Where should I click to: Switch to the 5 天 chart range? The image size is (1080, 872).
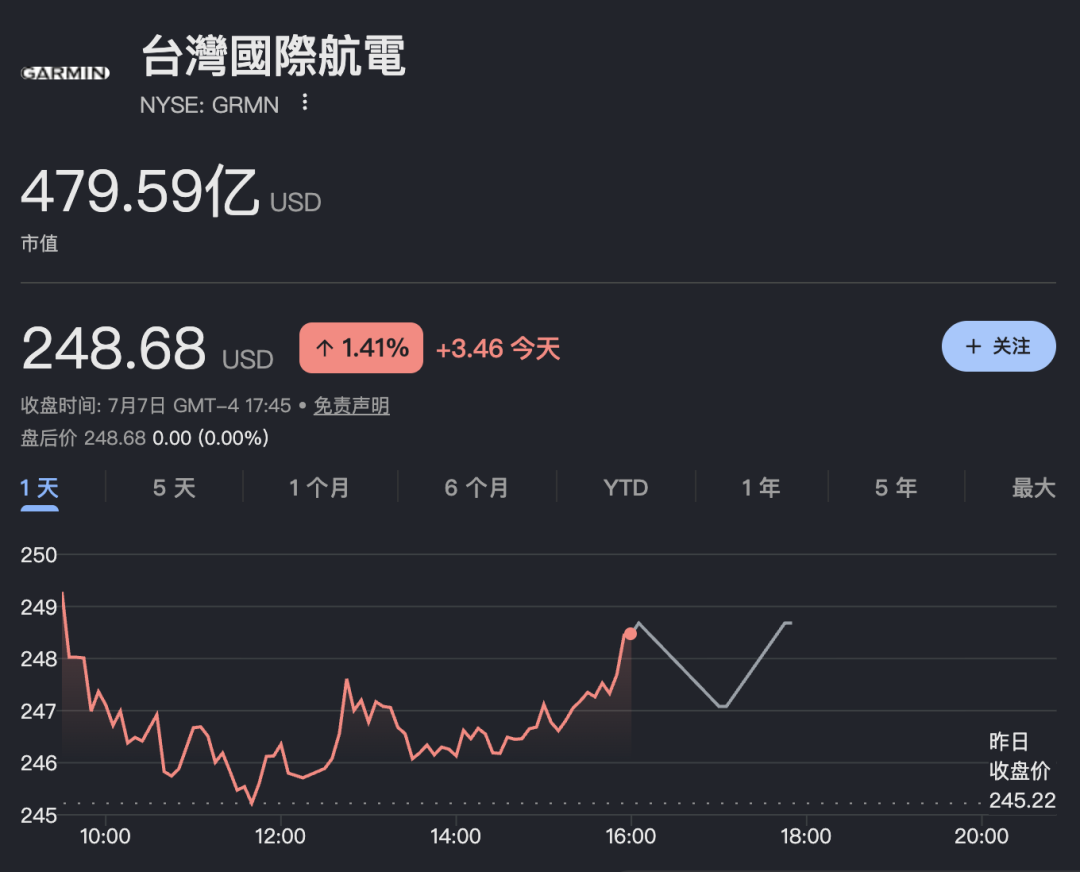174,488
